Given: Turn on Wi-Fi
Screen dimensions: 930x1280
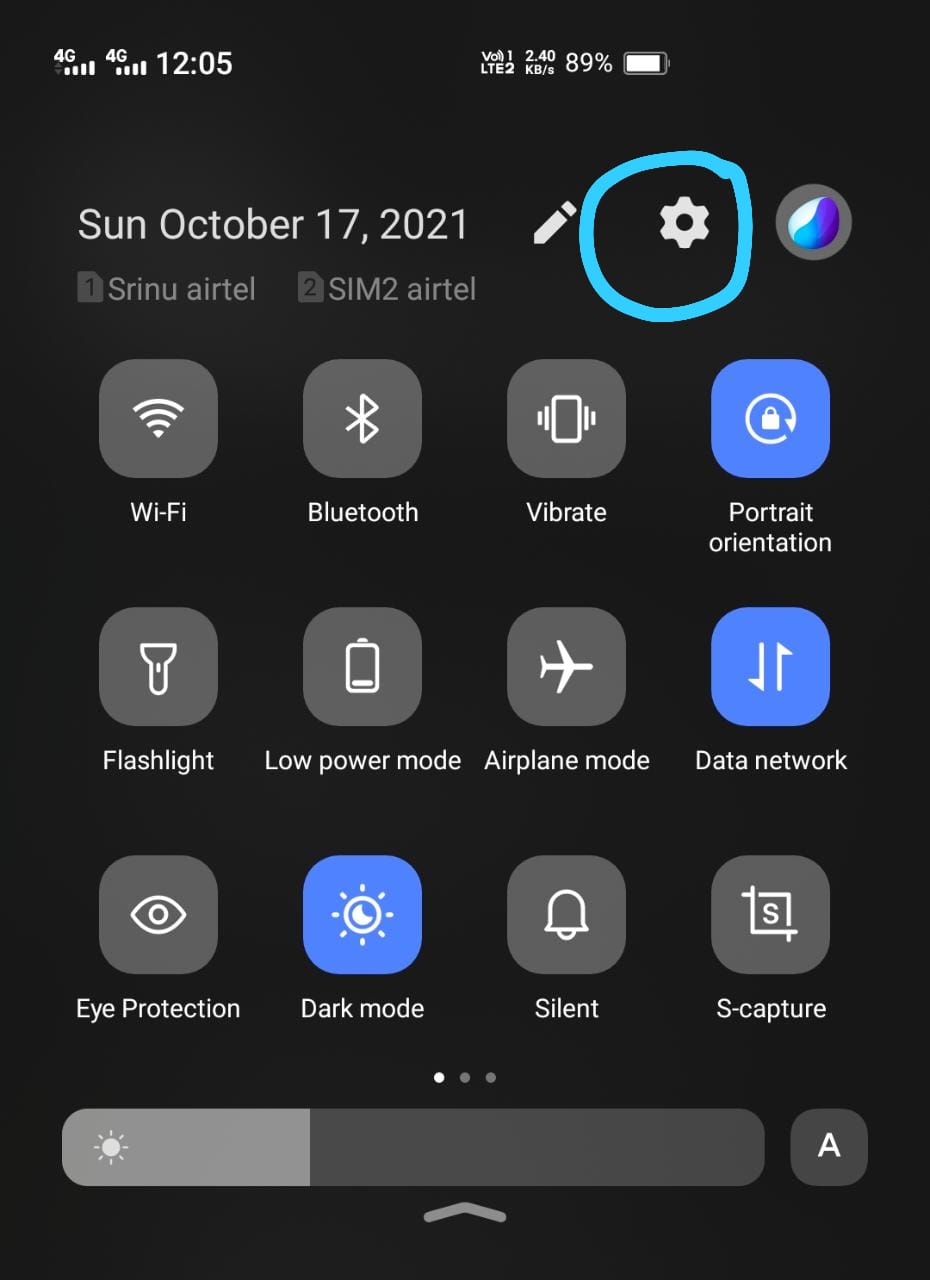Looking at the screenshot, I should [x=158, y=418].
